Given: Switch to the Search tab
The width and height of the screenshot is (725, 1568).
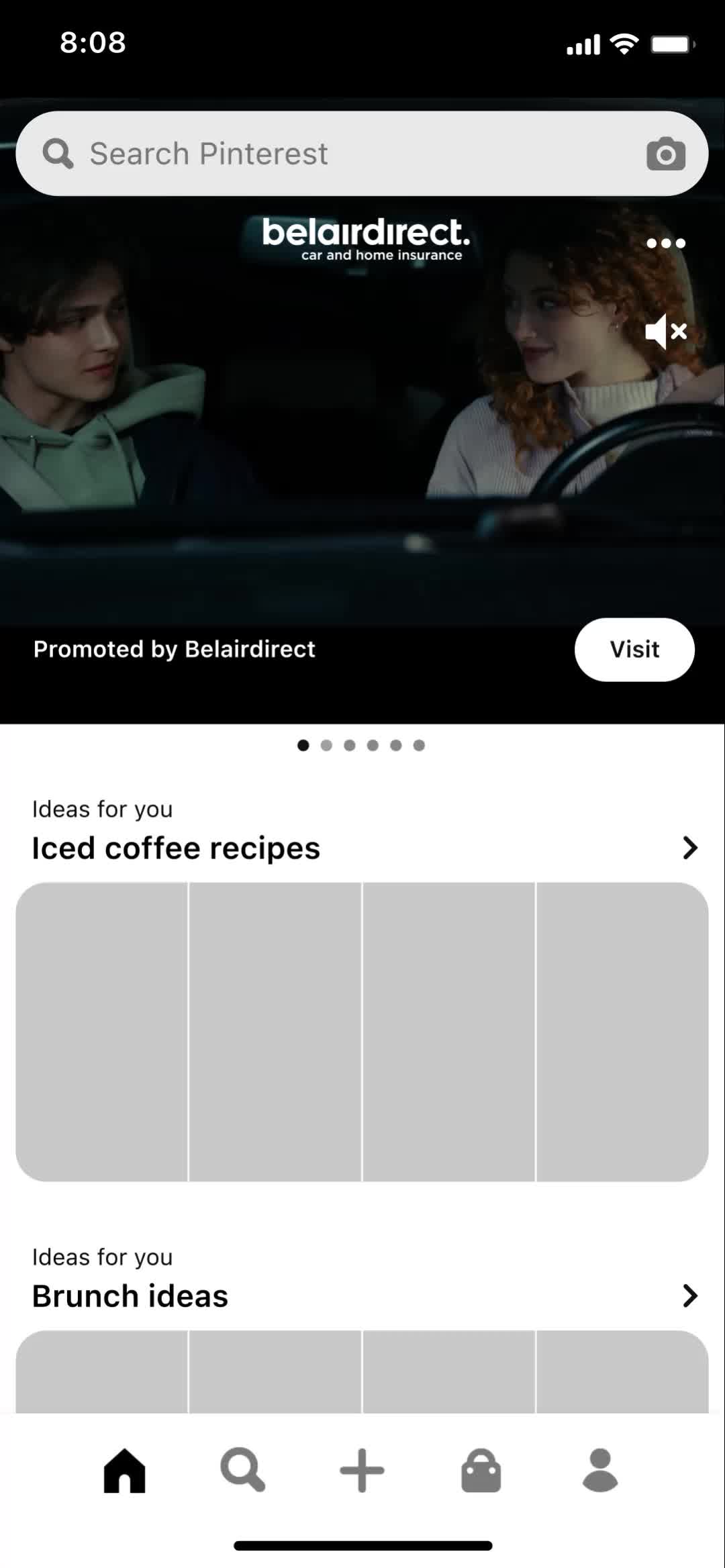Looking at the screenshot, I should (243, 1470).
